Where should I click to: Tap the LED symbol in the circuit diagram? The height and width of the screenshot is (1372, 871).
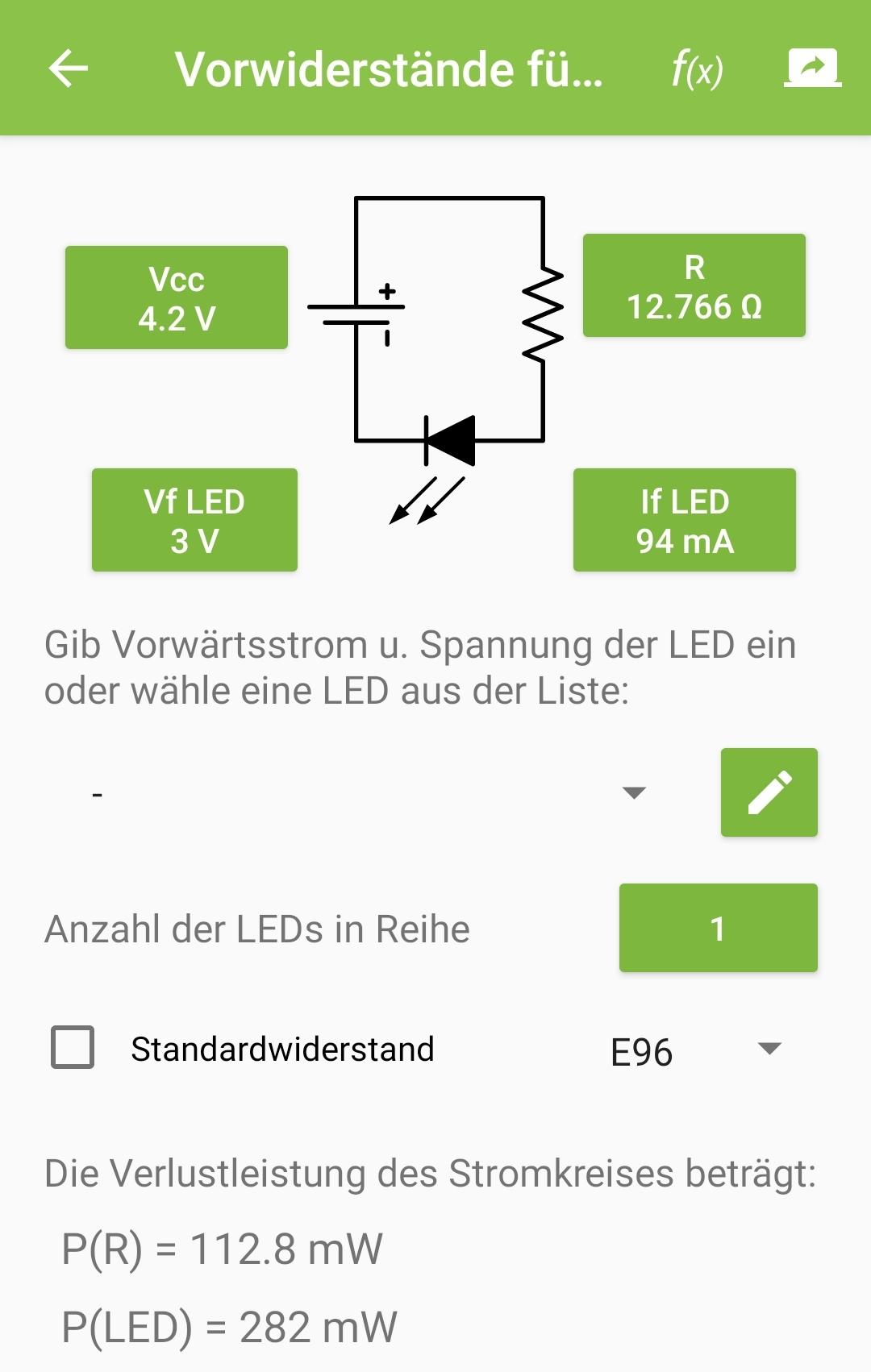[x=452, y=439]
